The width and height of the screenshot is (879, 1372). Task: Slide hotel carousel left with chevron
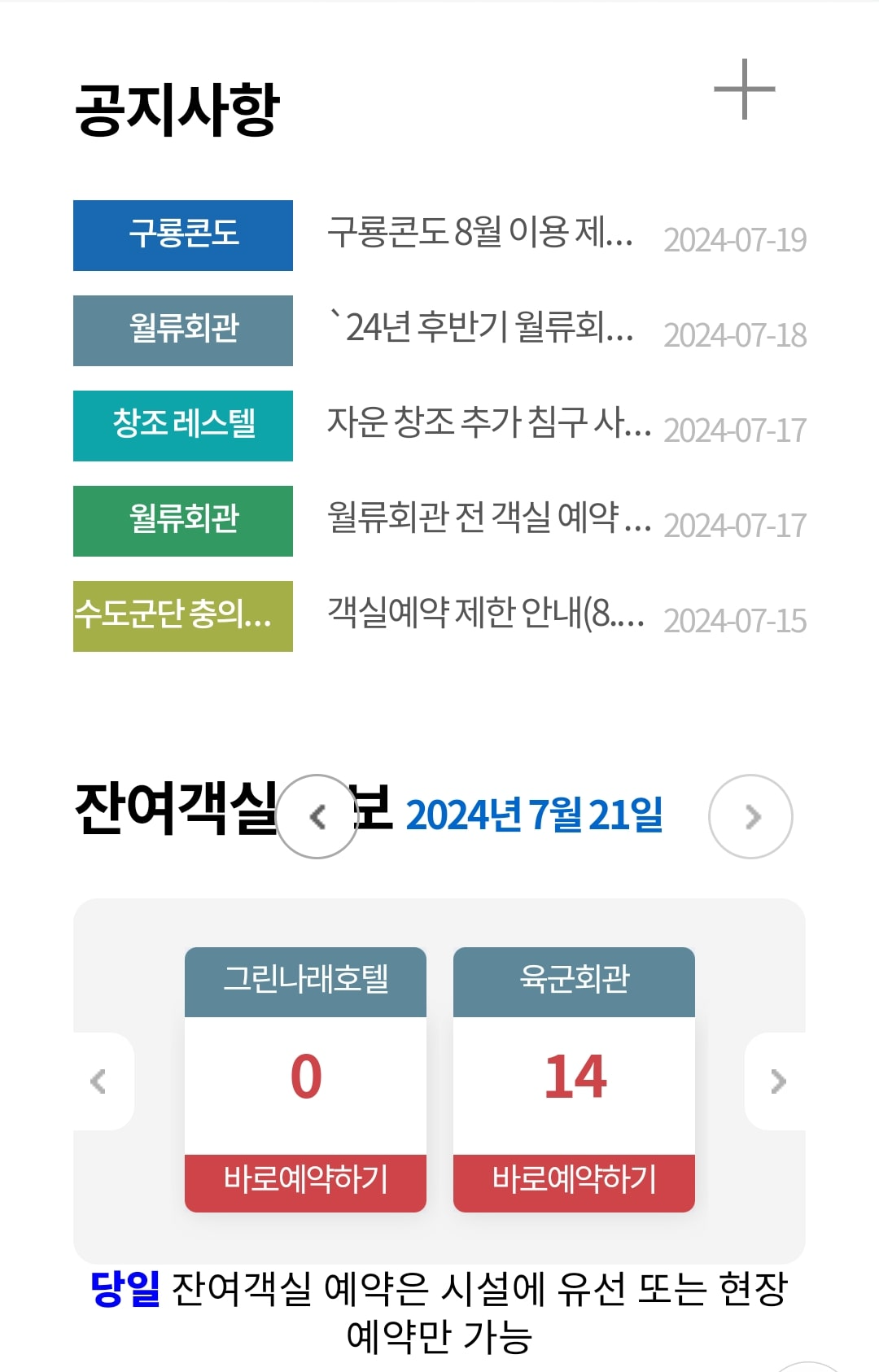click(x=99, y=1081)
